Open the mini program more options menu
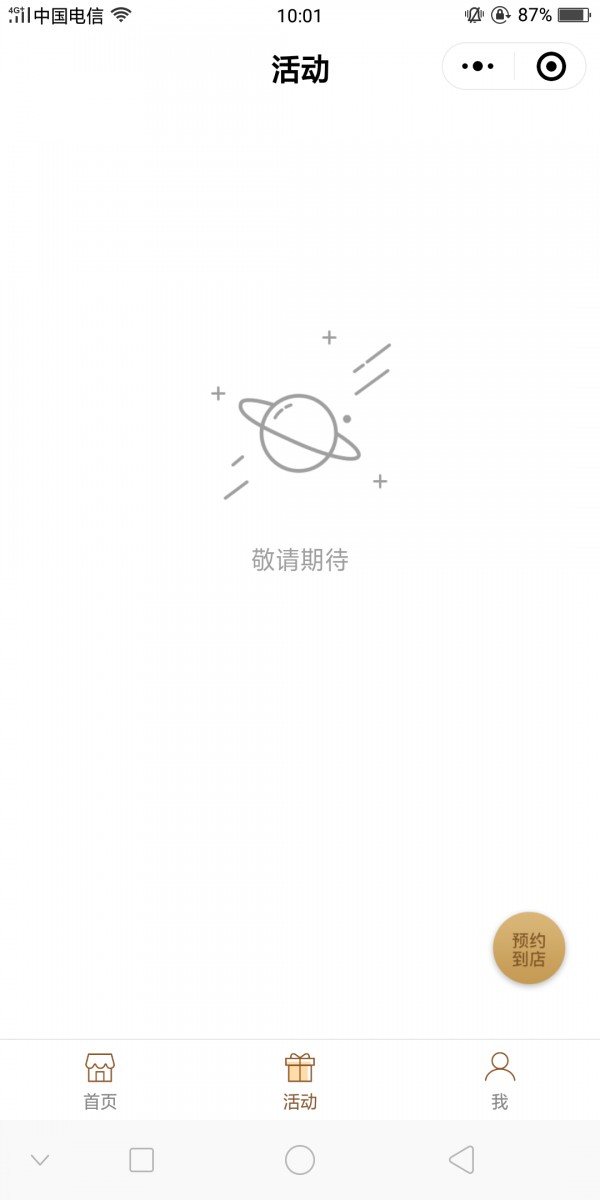Viewport: 600px width, 1200px height. (x=478, y=67)
